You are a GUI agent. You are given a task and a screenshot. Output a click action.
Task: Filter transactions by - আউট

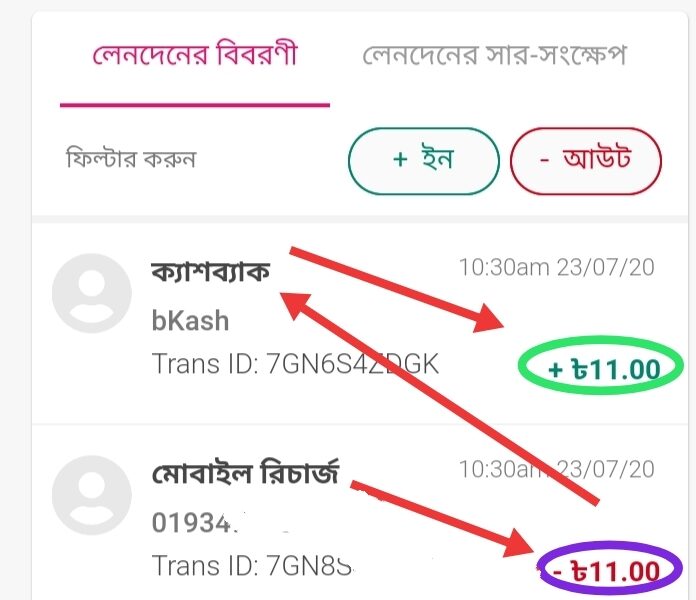[586, 160]
